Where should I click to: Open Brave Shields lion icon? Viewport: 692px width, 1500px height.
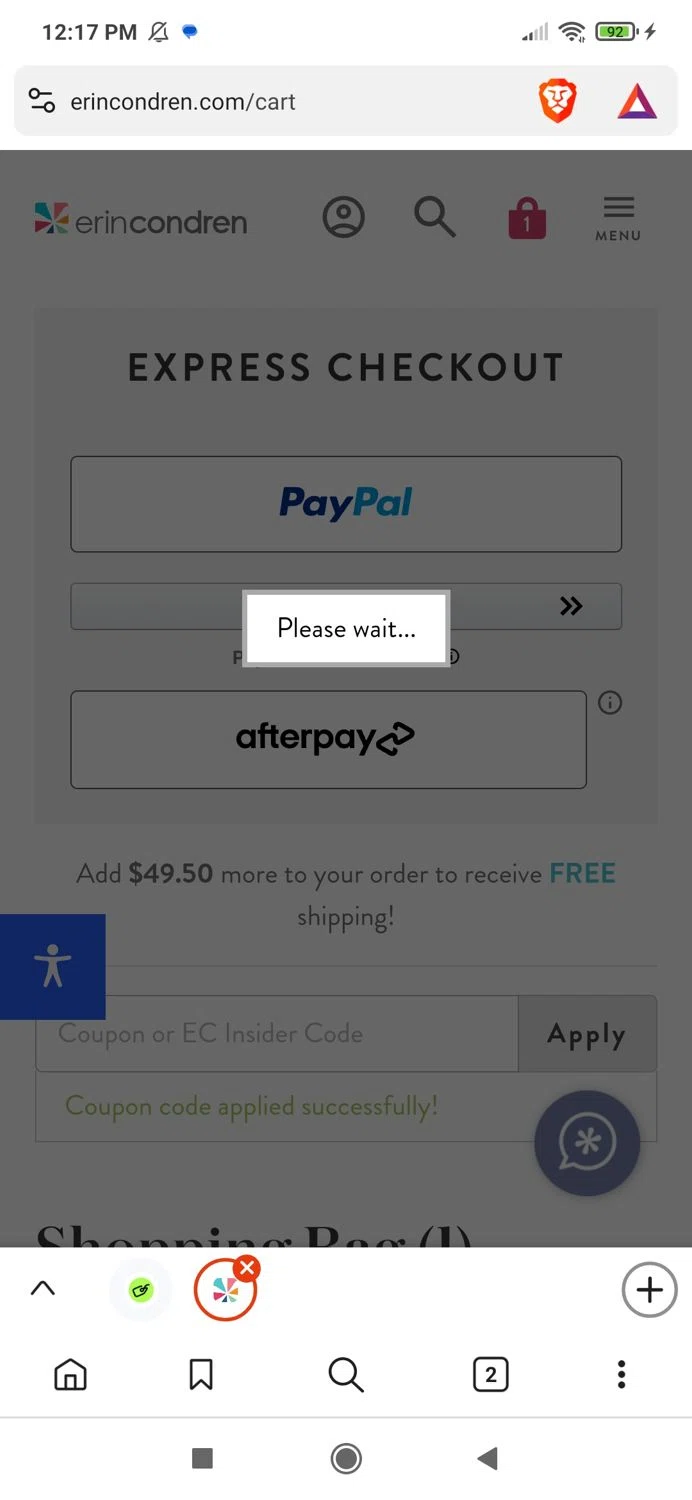tap(557, 102)
